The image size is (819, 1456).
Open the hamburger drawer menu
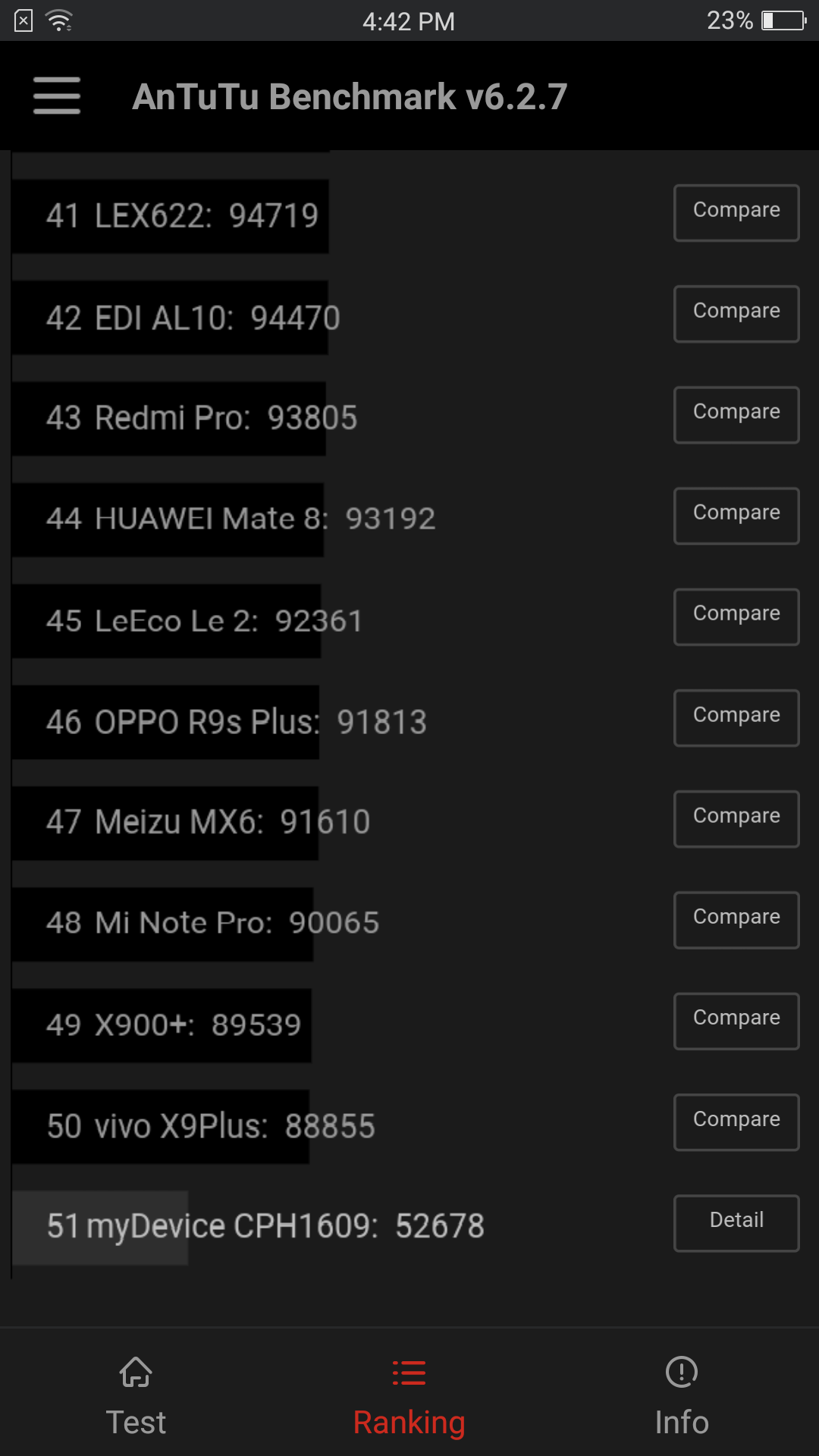57,96
